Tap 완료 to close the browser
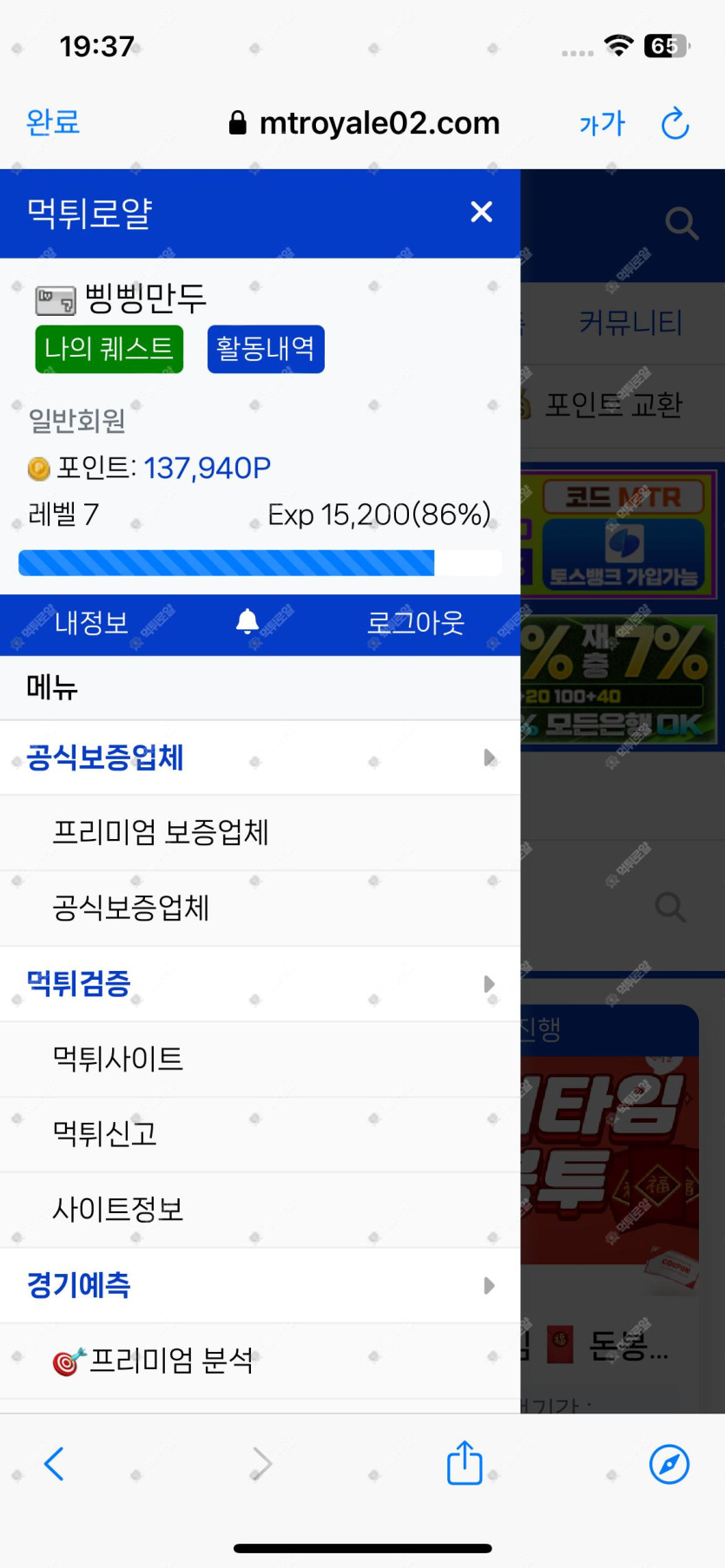 (x=53, y=122)
